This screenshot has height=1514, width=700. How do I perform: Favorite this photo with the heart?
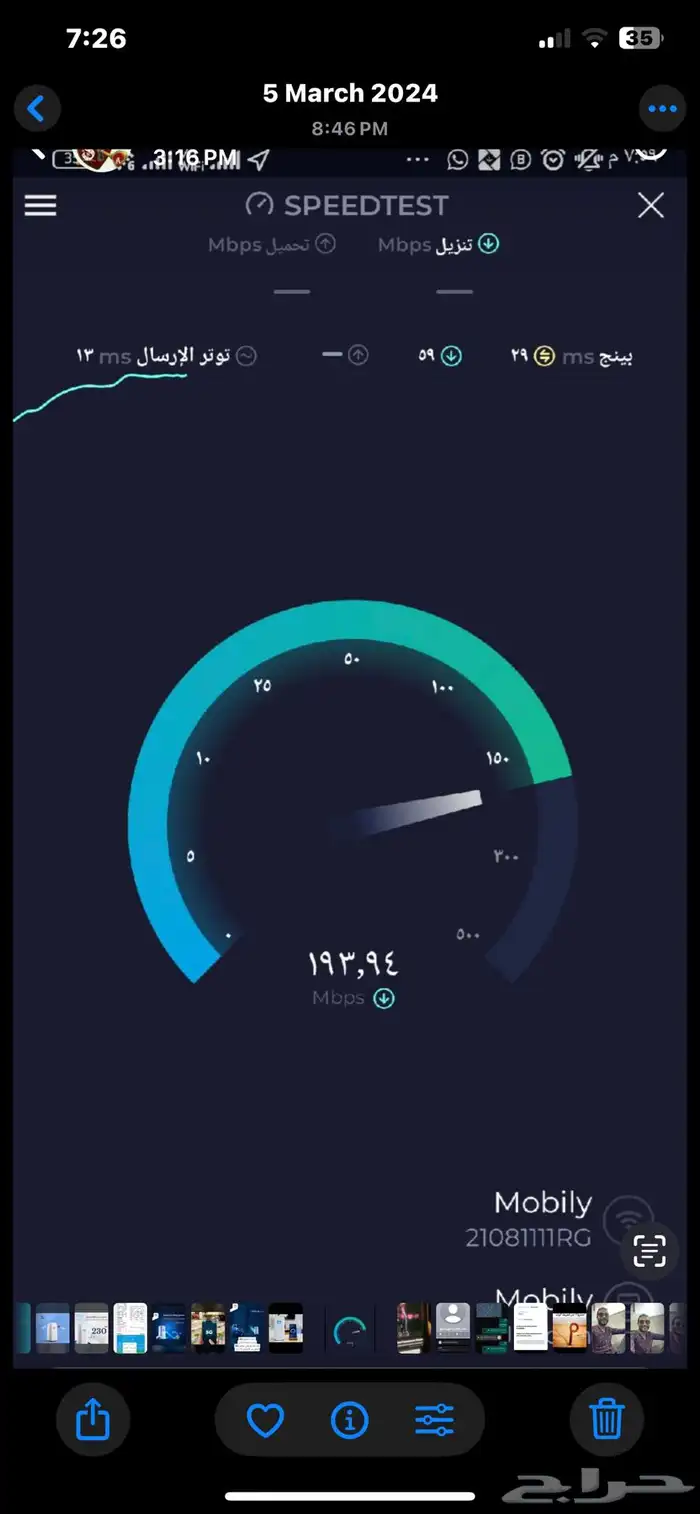(265, 1419)
